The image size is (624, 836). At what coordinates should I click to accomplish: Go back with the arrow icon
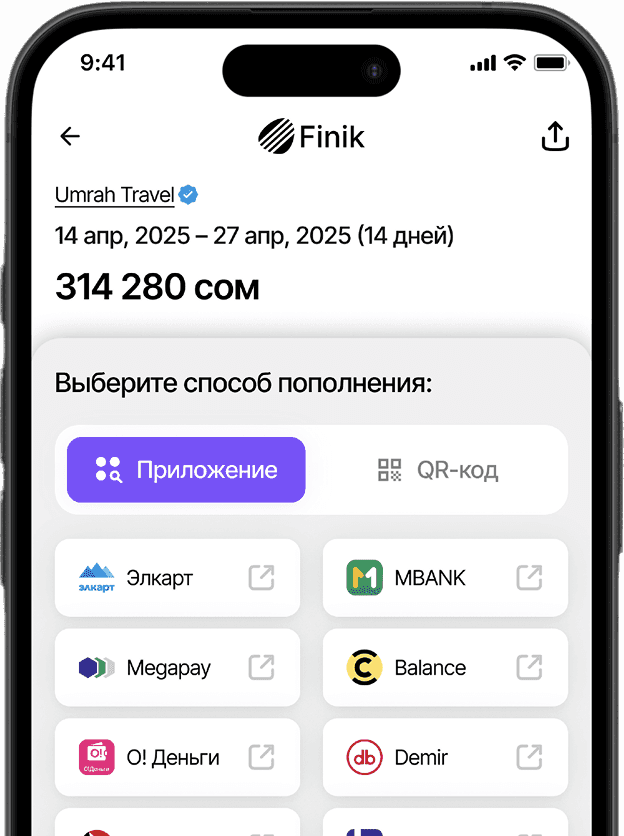(70, 137)
